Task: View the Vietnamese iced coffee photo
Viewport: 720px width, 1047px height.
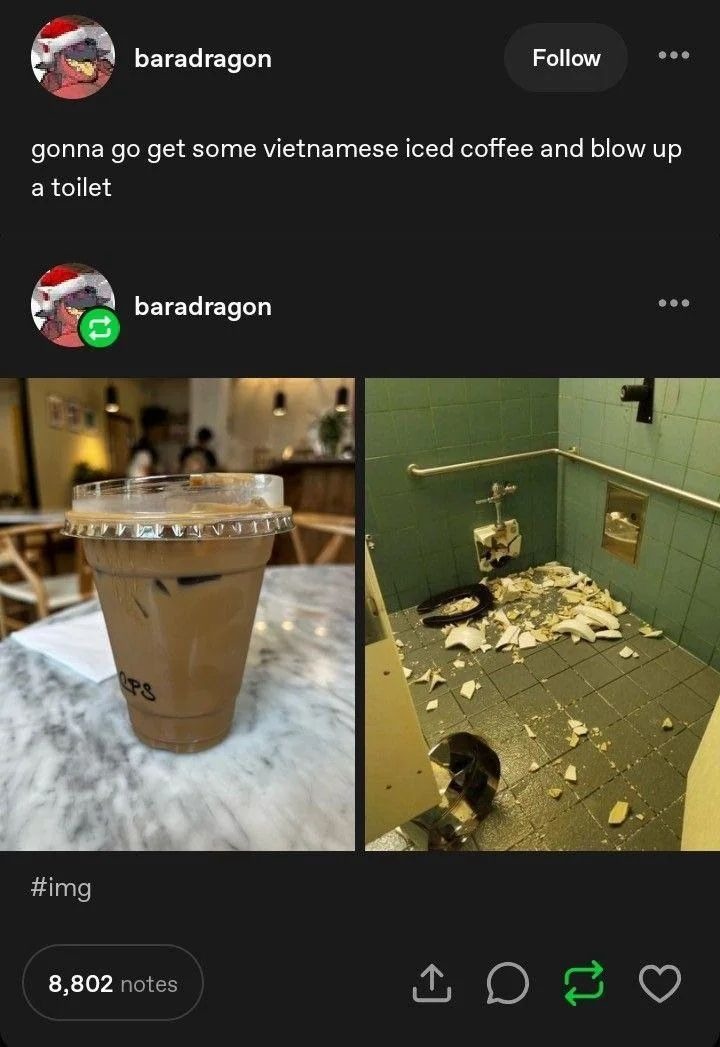Action: pyautogui.click(x=178, y=610)
